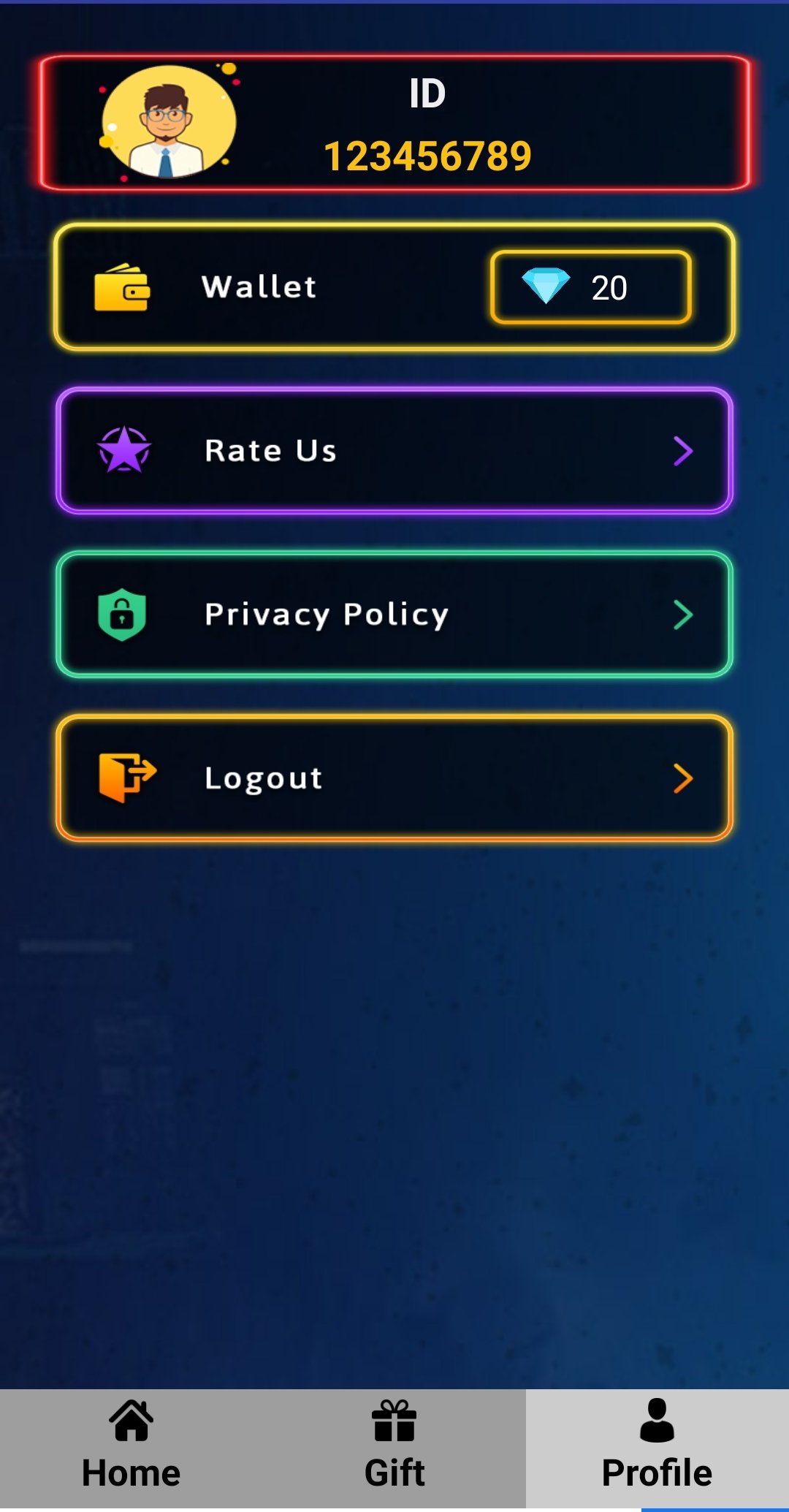Select the Profile tab

(657, 1450)
